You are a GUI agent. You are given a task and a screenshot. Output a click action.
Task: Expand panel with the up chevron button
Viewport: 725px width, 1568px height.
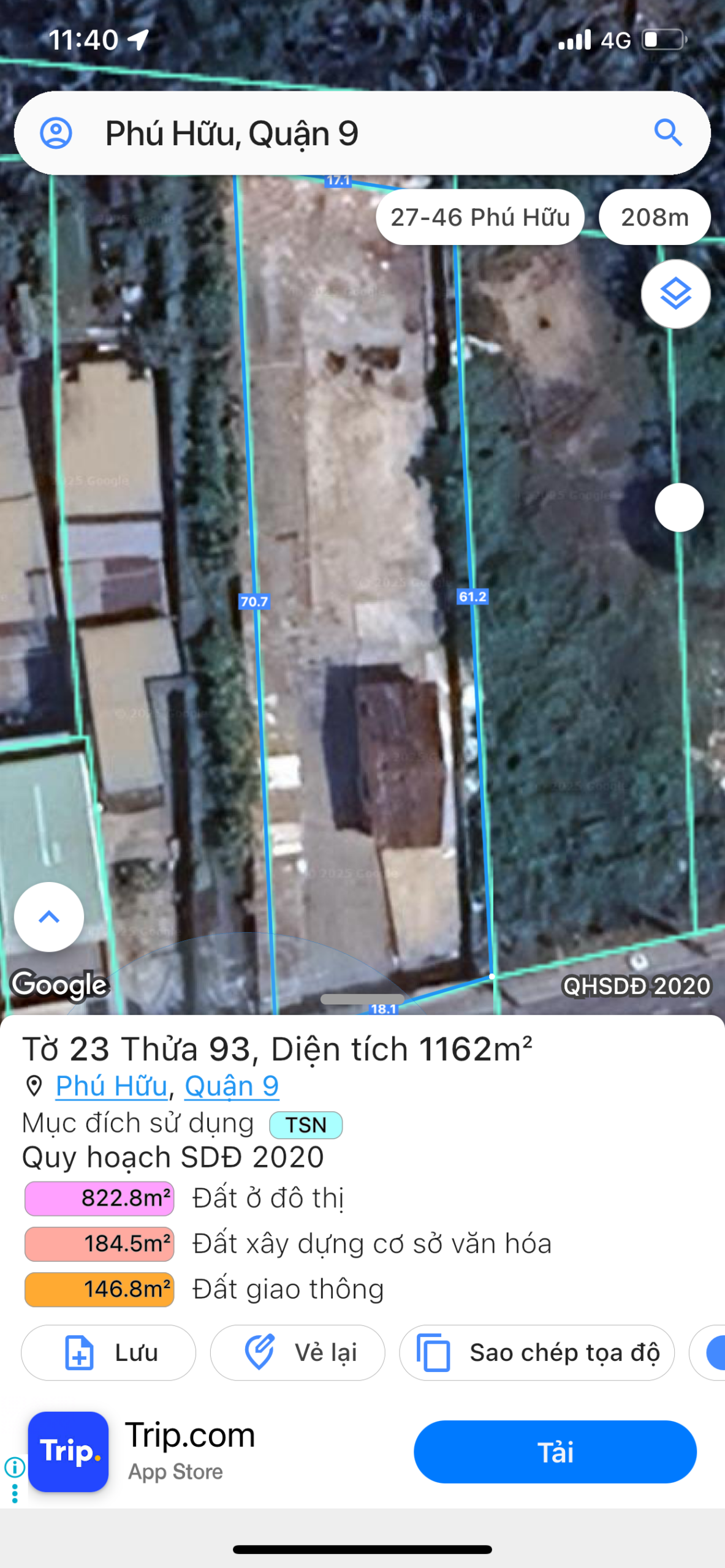(49, 916)
